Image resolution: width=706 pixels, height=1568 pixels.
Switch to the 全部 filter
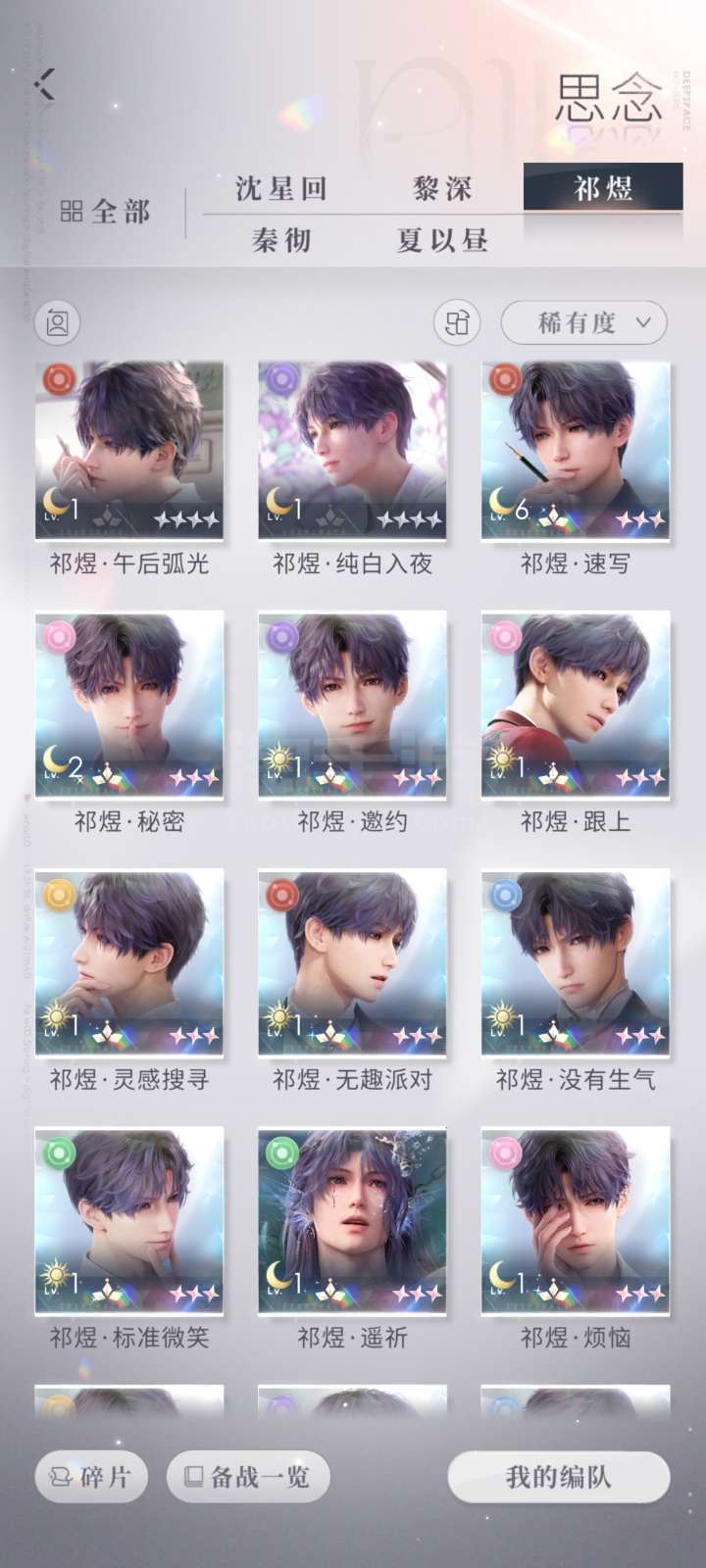pos(106,212)
